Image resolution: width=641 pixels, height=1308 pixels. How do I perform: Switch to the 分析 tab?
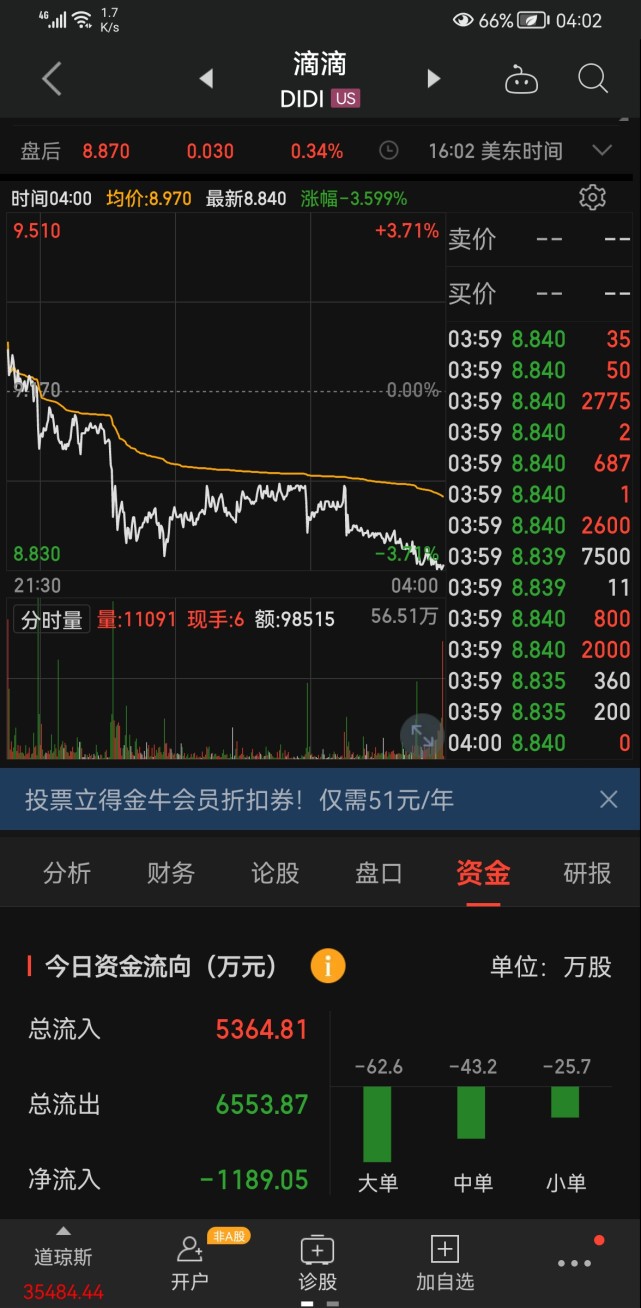(67, 873)
